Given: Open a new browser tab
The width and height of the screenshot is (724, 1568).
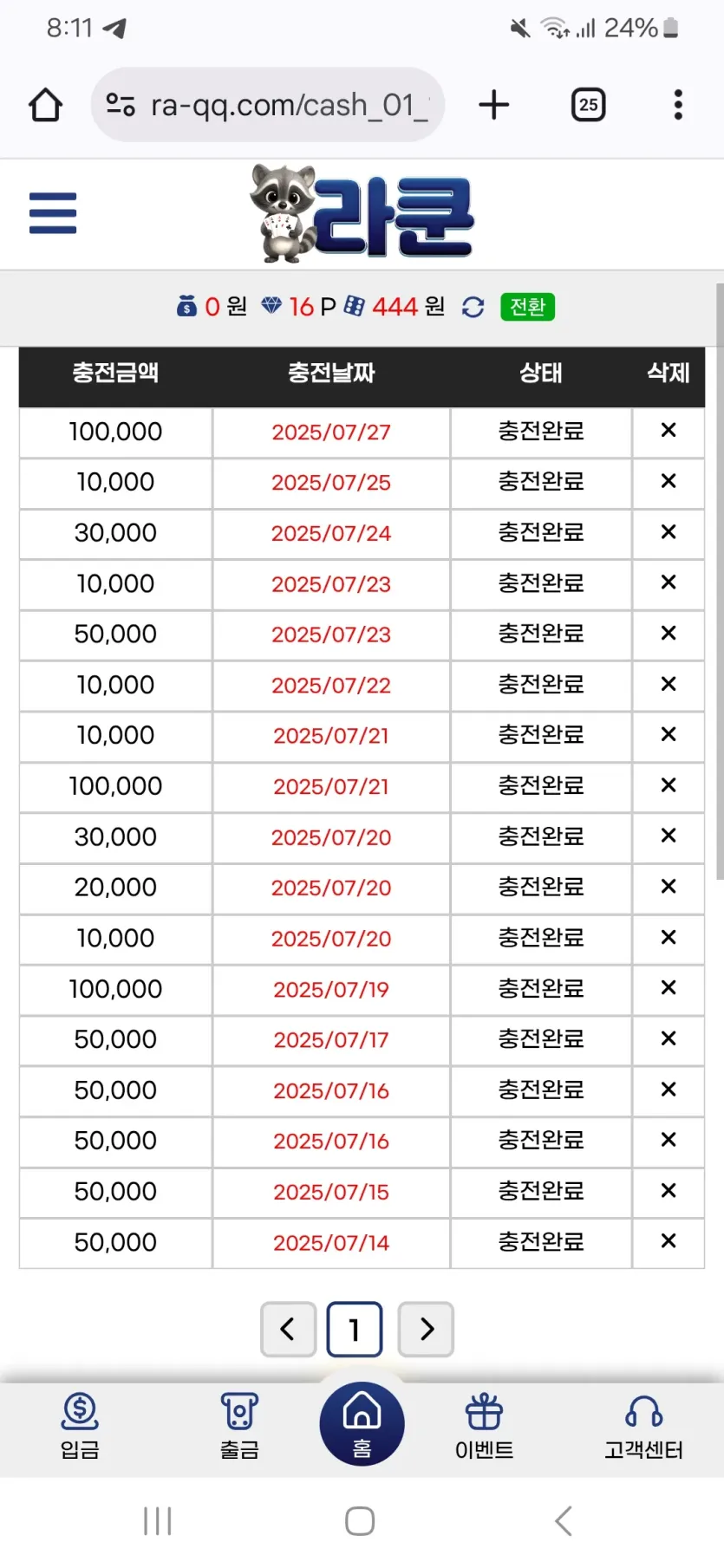Looking at the screenshot, I should click(494, 105).
